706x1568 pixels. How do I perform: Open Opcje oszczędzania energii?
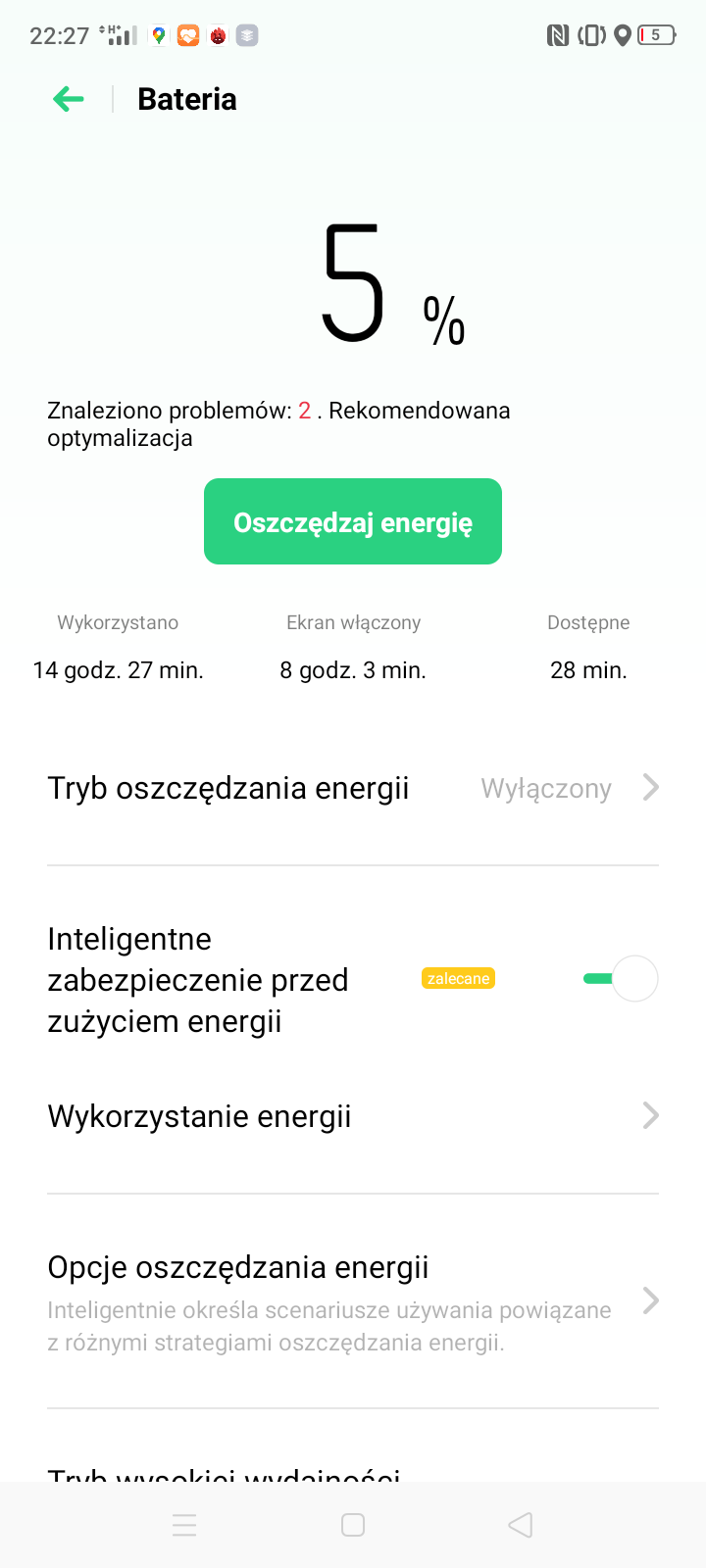point(353,1302)
